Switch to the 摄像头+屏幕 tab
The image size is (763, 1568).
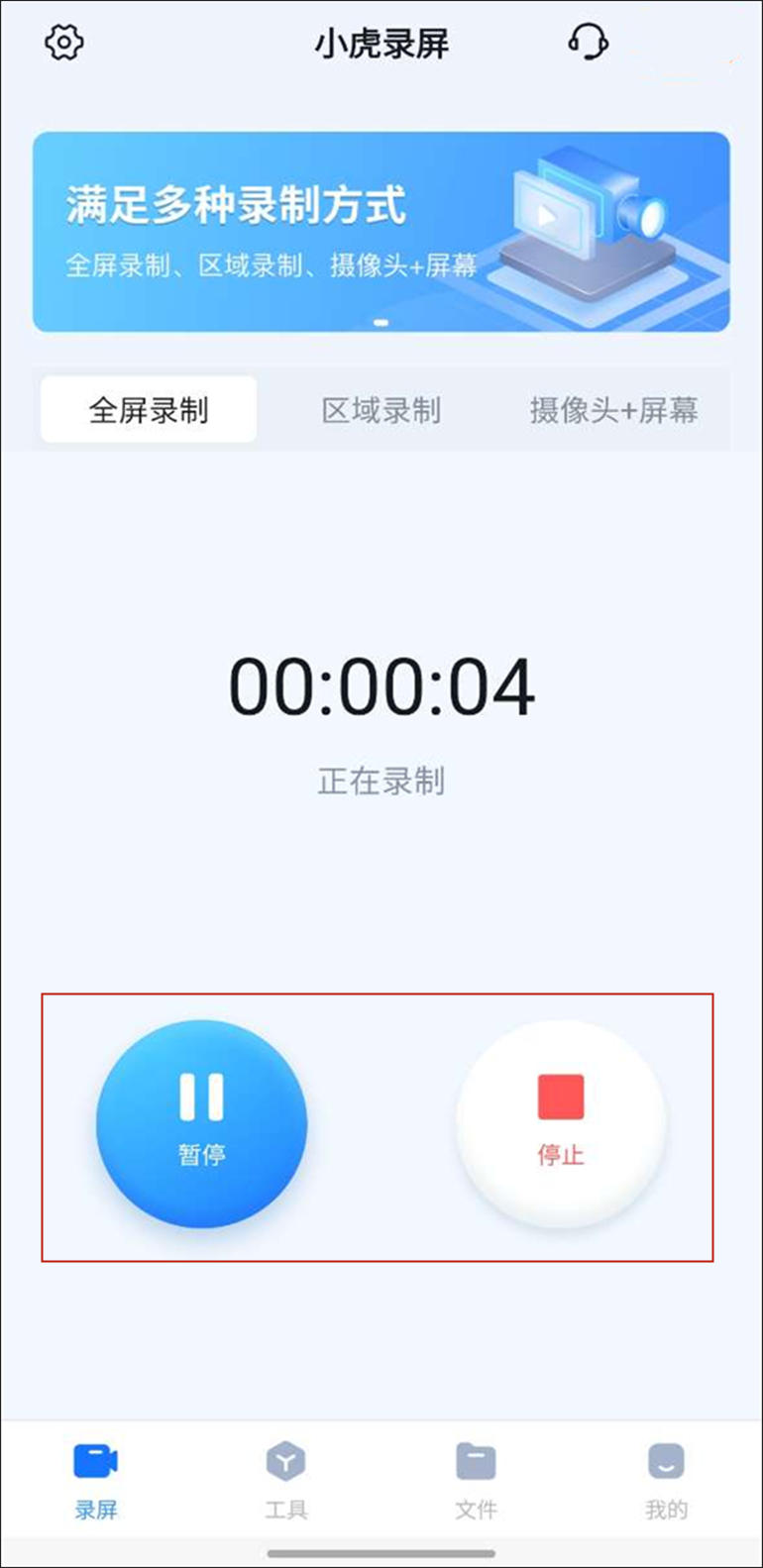coord(613,410)
